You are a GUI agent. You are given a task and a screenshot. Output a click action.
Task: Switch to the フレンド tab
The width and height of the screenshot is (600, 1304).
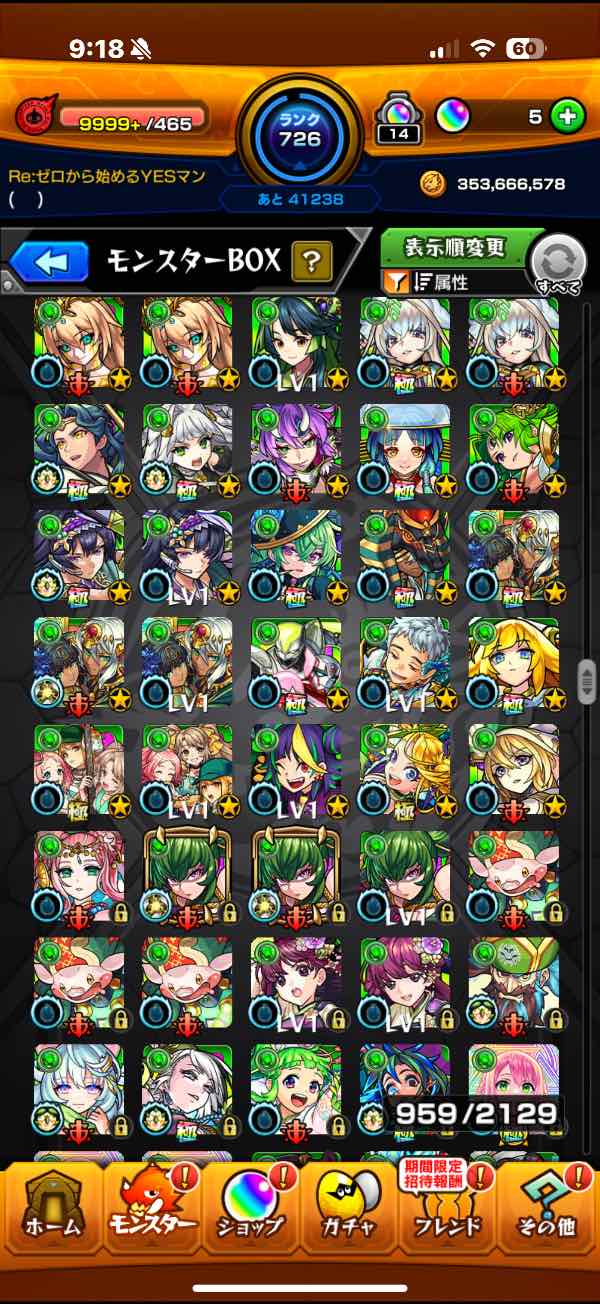click(447, 1208)
